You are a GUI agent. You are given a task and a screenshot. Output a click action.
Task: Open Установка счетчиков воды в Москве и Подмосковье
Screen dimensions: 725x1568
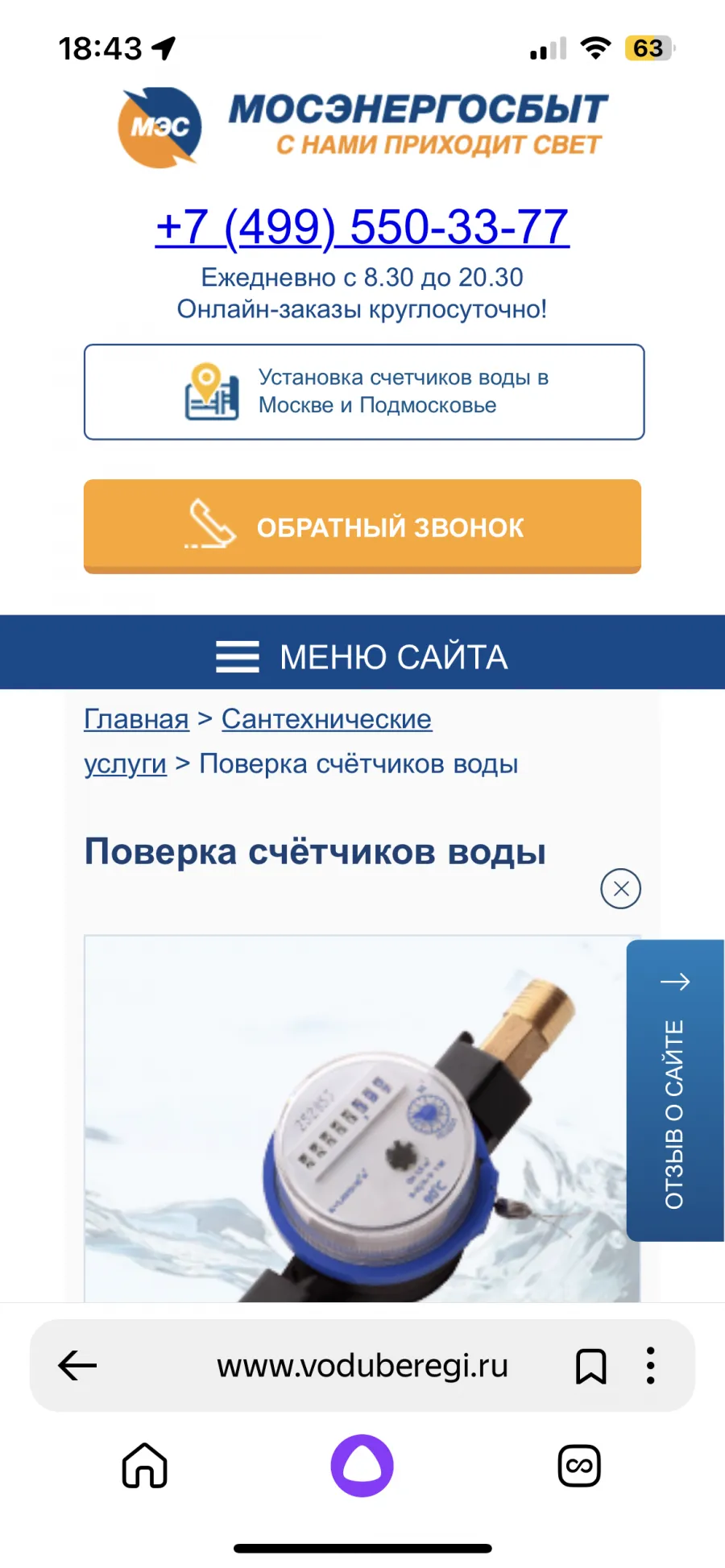coord(364,392)
